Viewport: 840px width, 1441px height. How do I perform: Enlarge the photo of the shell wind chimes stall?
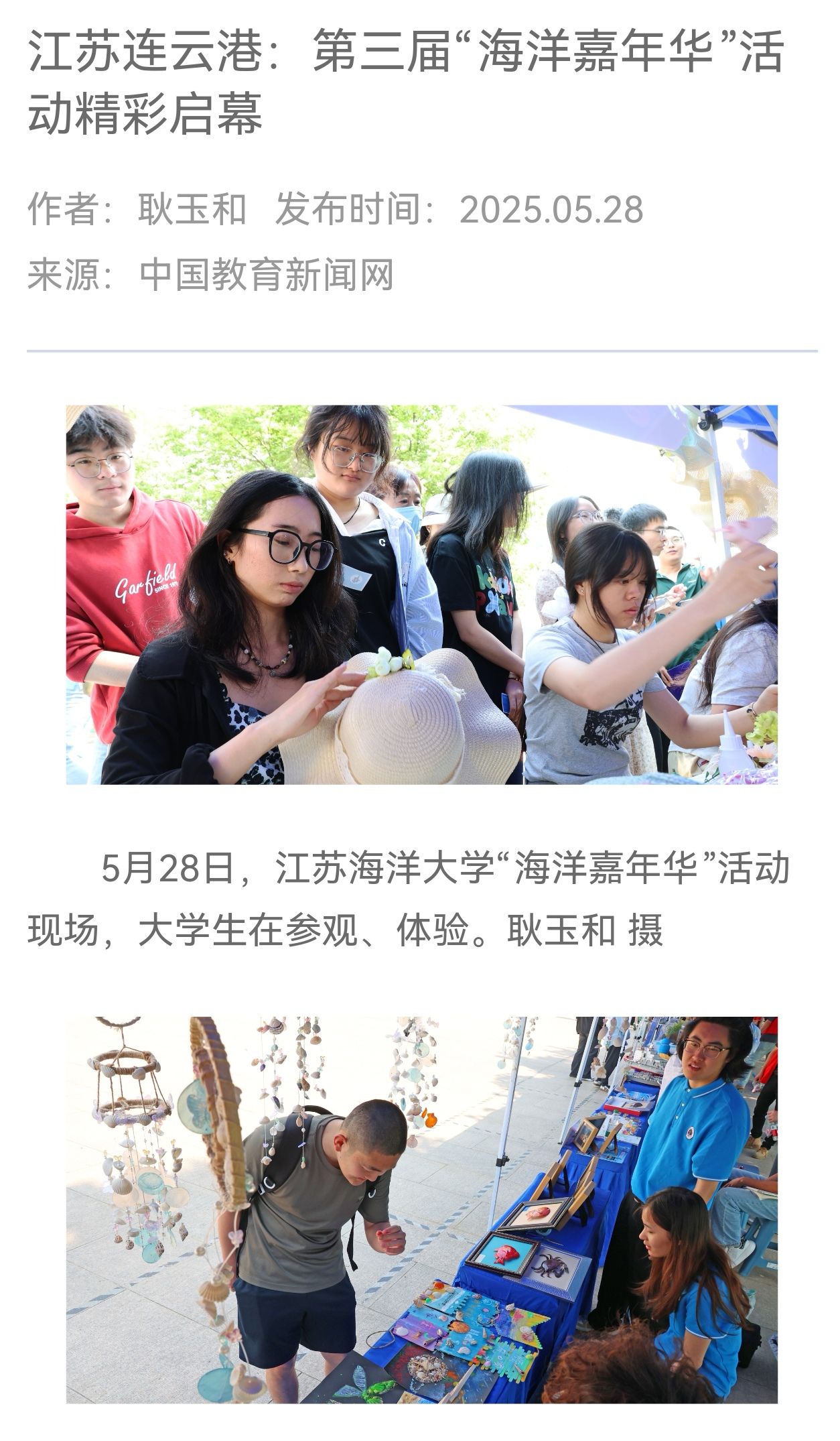(421, 1210)
